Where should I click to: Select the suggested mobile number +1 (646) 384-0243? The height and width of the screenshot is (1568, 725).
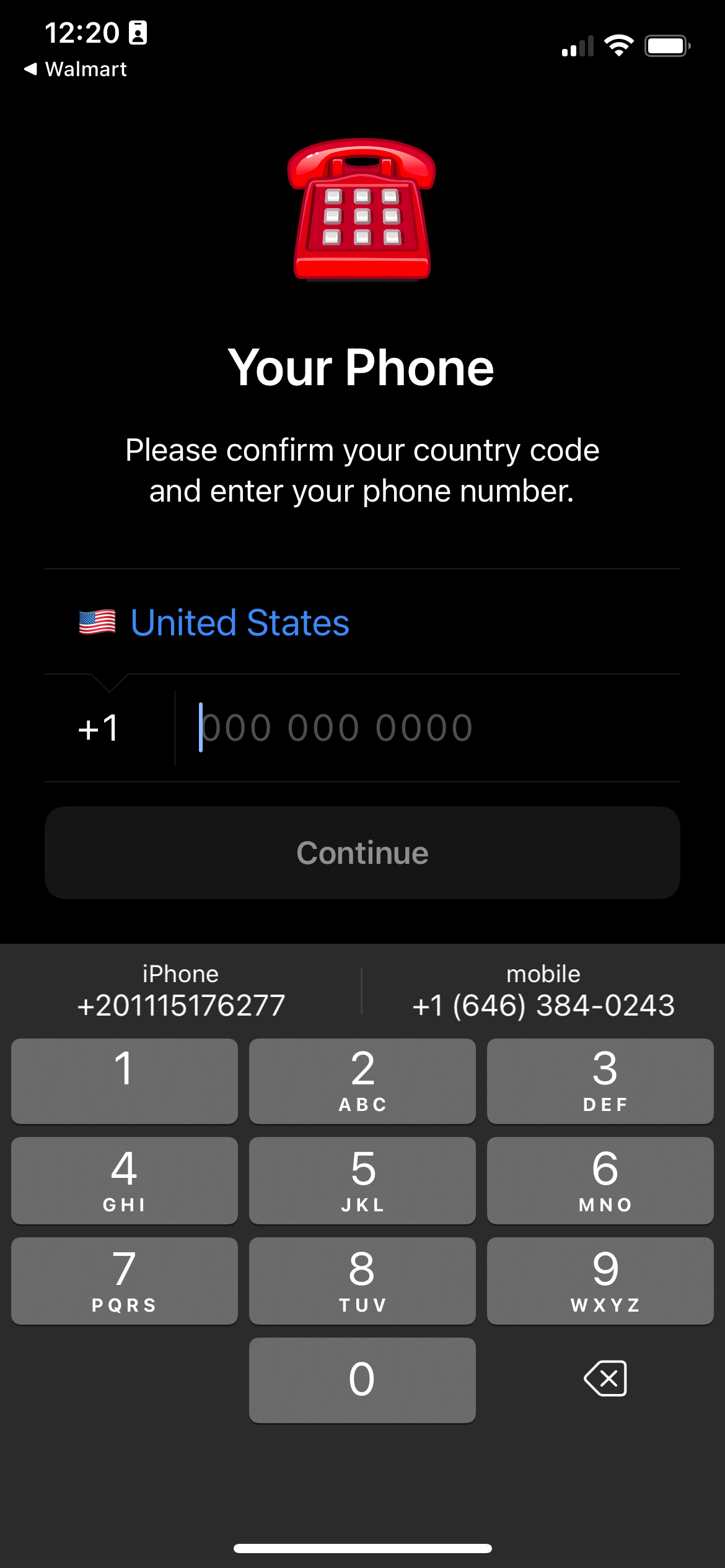tap(543, 991)
